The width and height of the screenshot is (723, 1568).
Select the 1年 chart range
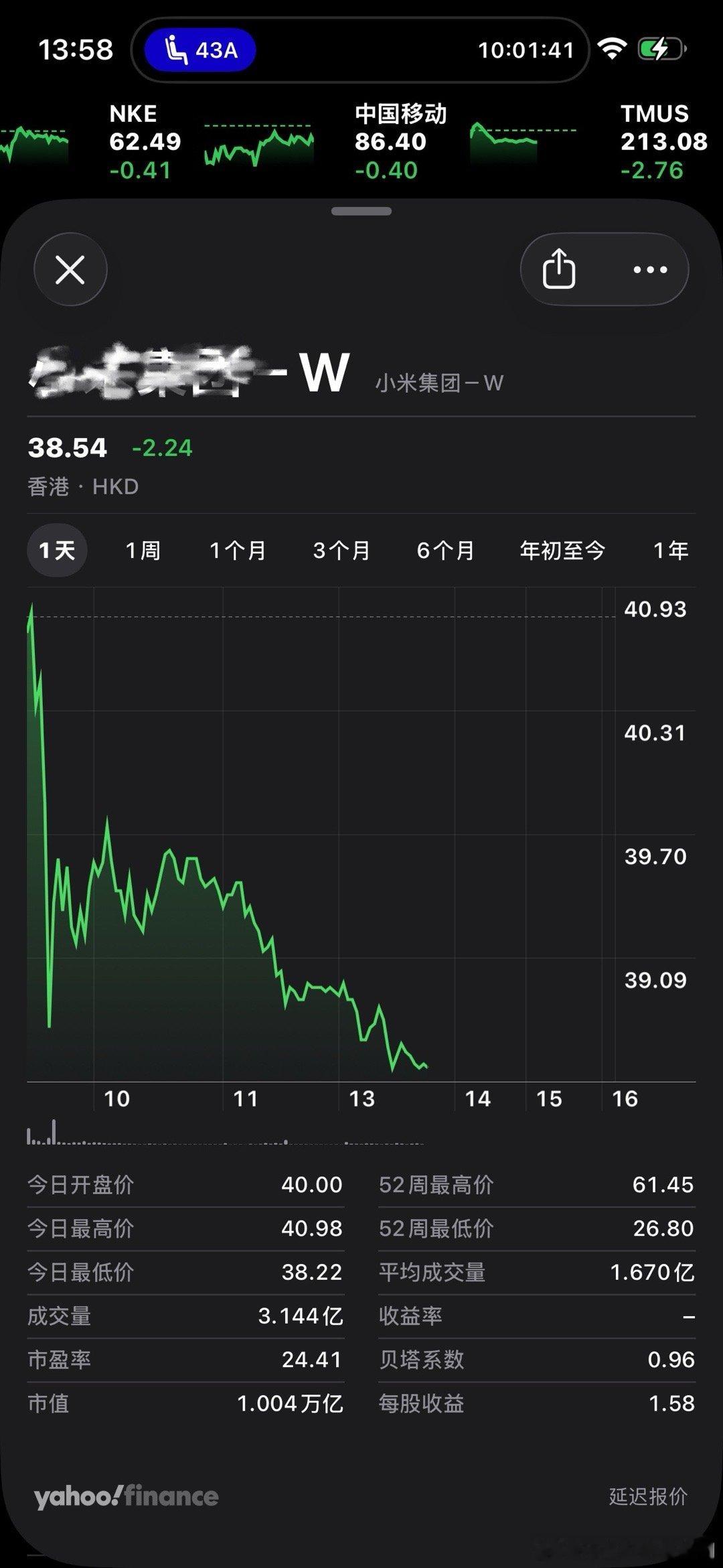click(671, 551)
